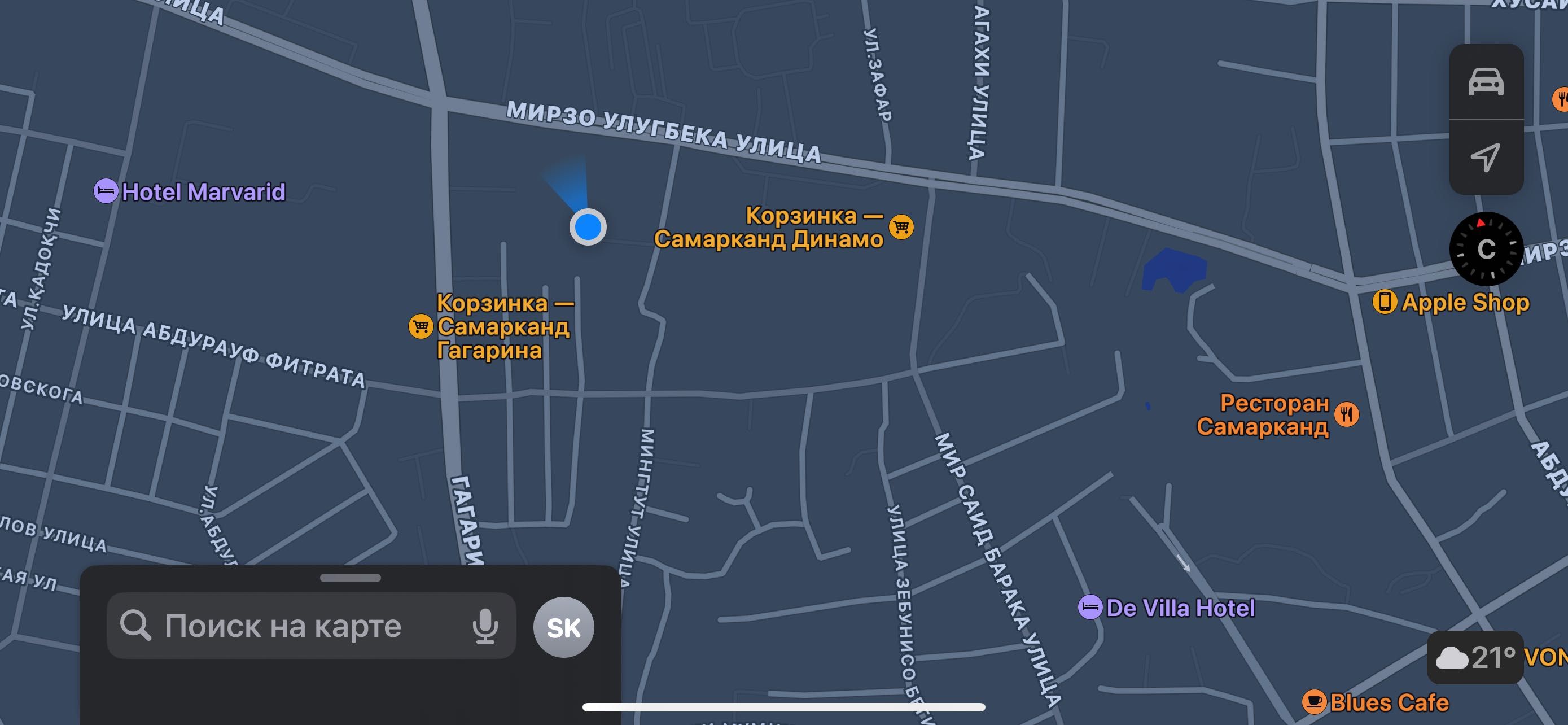Open the driving map mode button
This screenshot has height=725, width=1568.
pos(1486,82)
